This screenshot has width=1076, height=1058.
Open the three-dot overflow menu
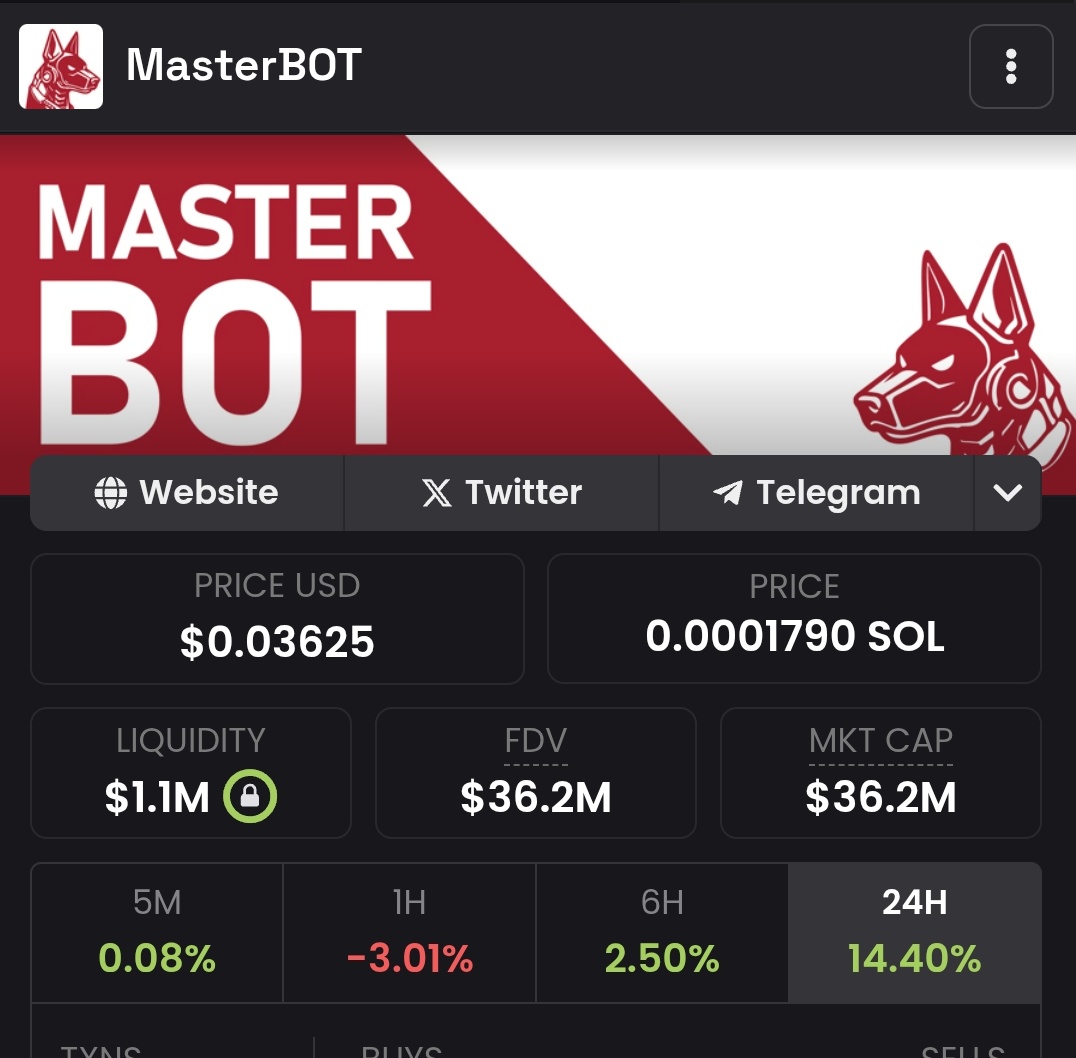(1011, 66)
